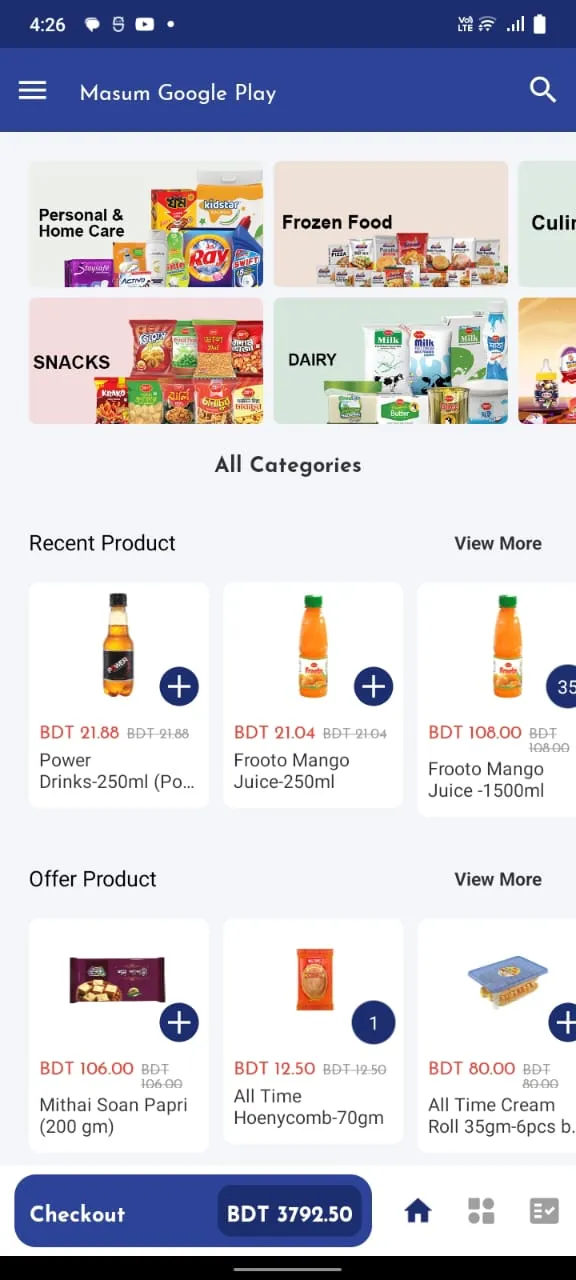The image size is (576, 1280).
Task: Open Personal & Home Care category
Action: (146, 224)
